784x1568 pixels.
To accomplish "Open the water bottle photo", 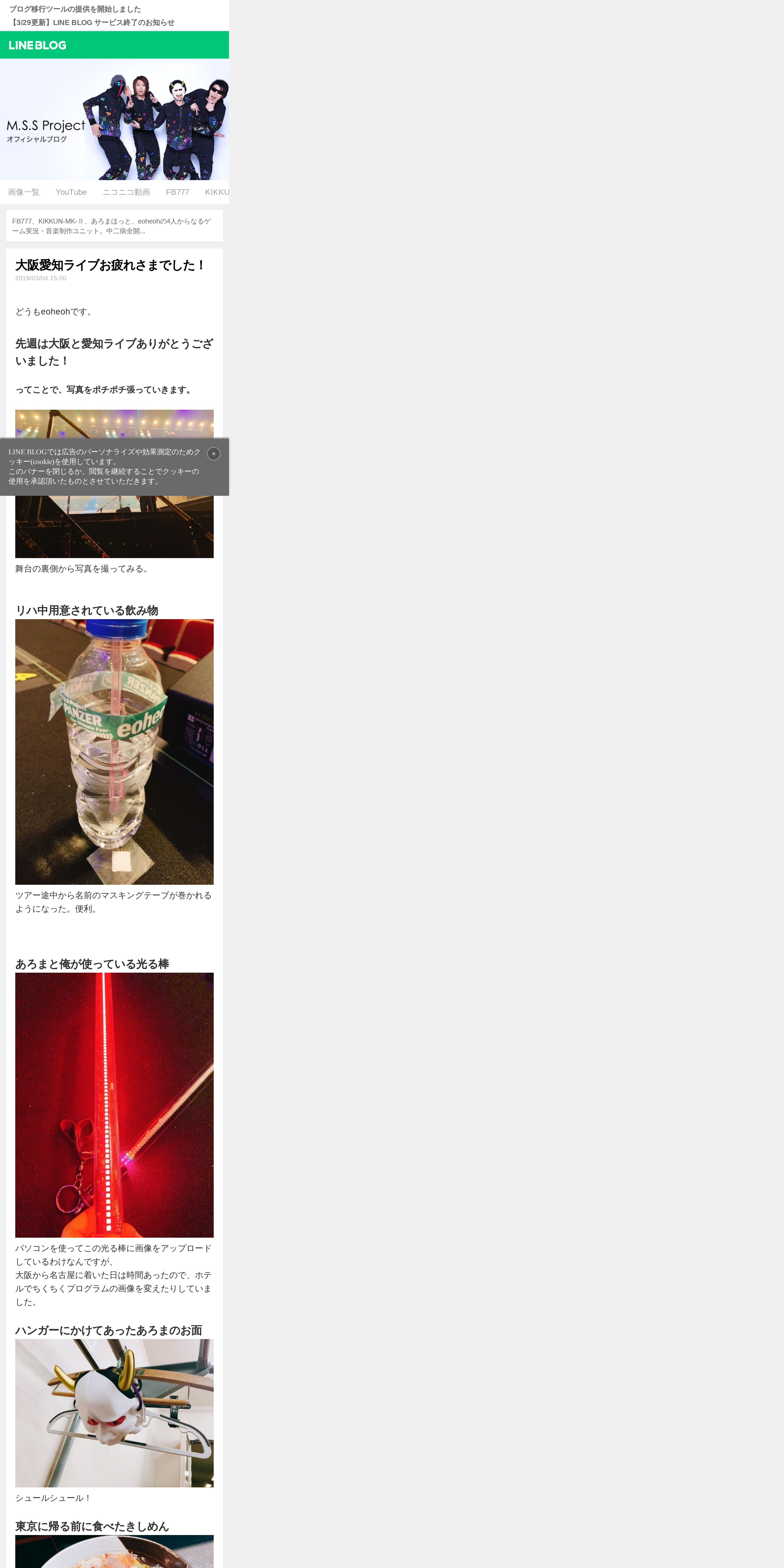I will [114, 752].
